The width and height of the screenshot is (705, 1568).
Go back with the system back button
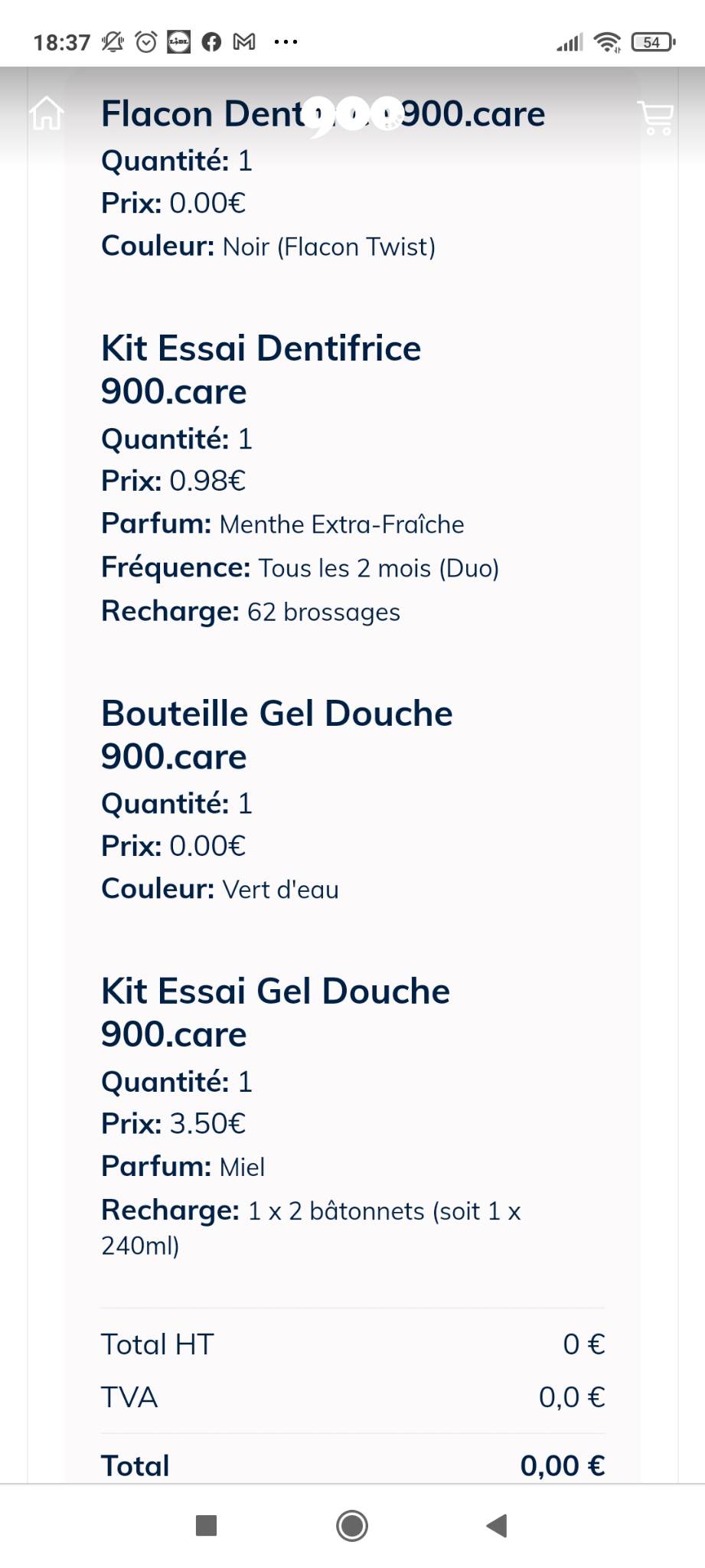coord(497,1525)
